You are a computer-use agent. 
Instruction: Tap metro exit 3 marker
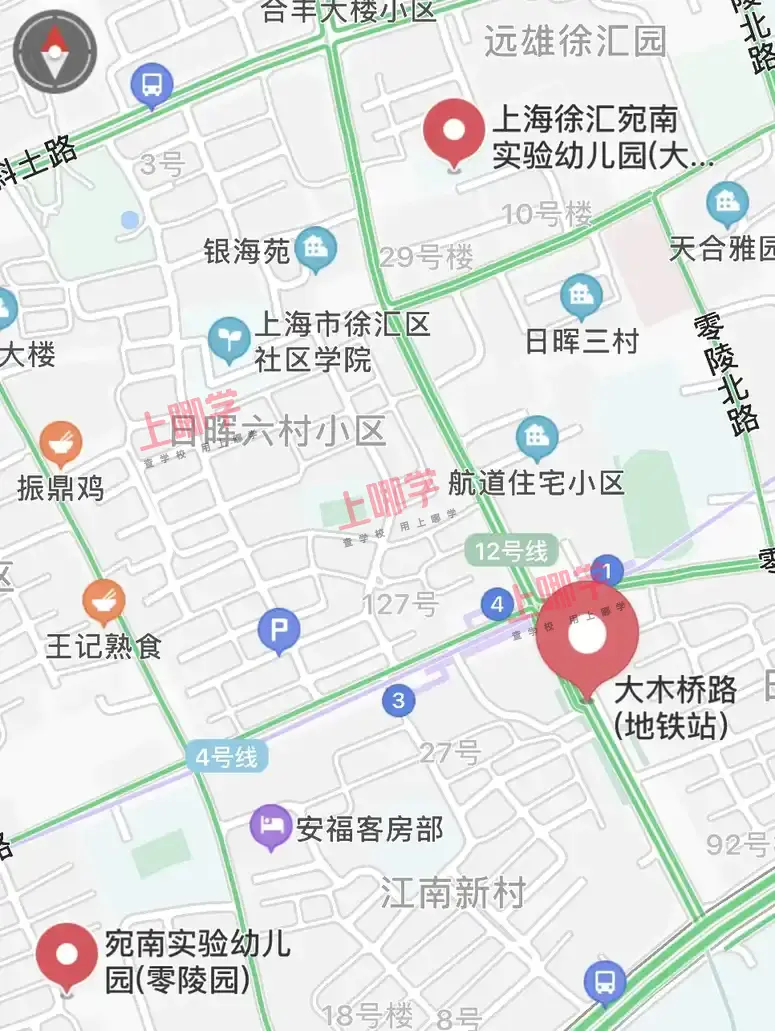399,700
